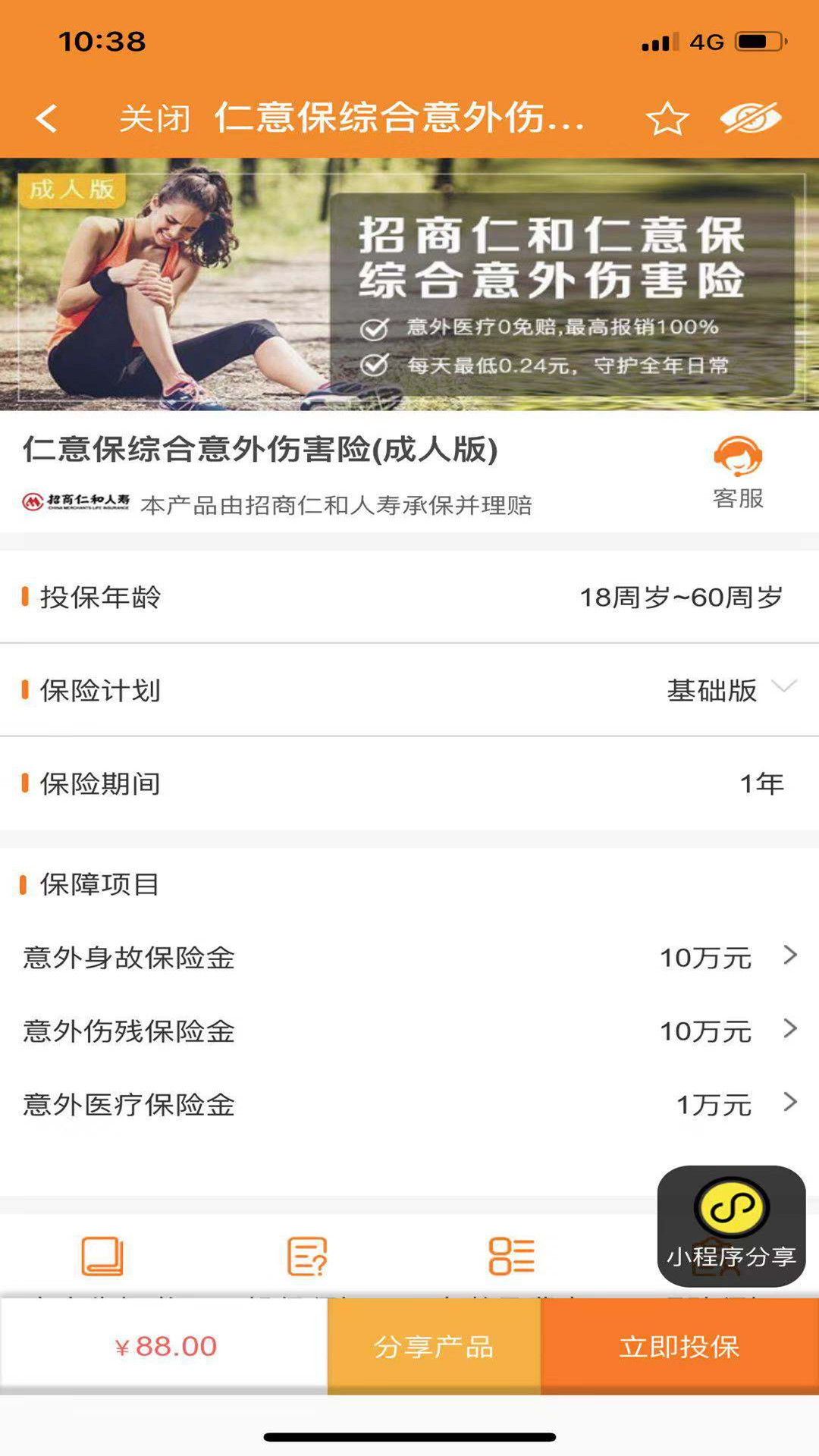Open the document question-mark icon shortcut

[x=307, y=1256]
